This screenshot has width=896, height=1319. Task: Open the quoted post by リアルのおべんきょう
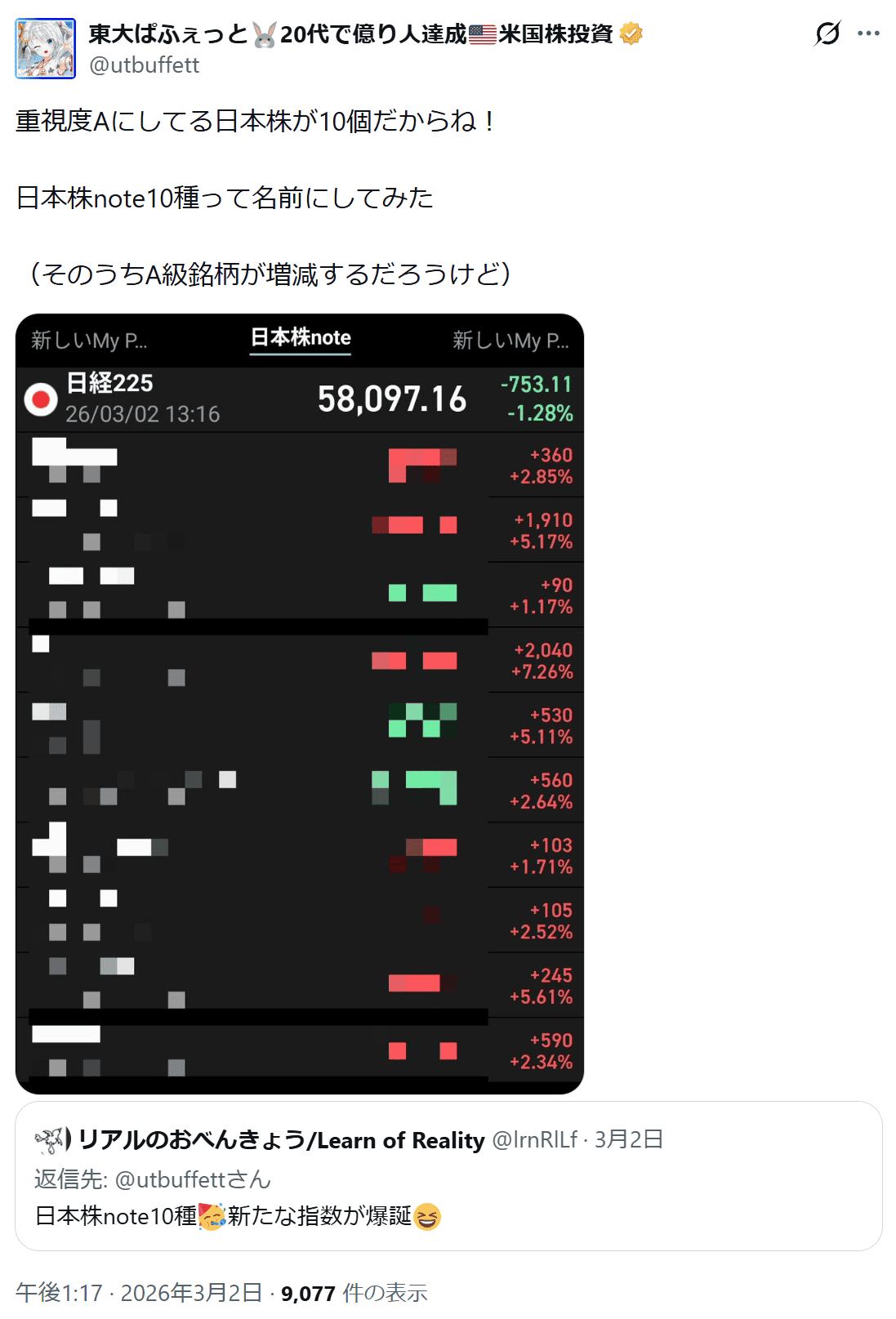448,1175
